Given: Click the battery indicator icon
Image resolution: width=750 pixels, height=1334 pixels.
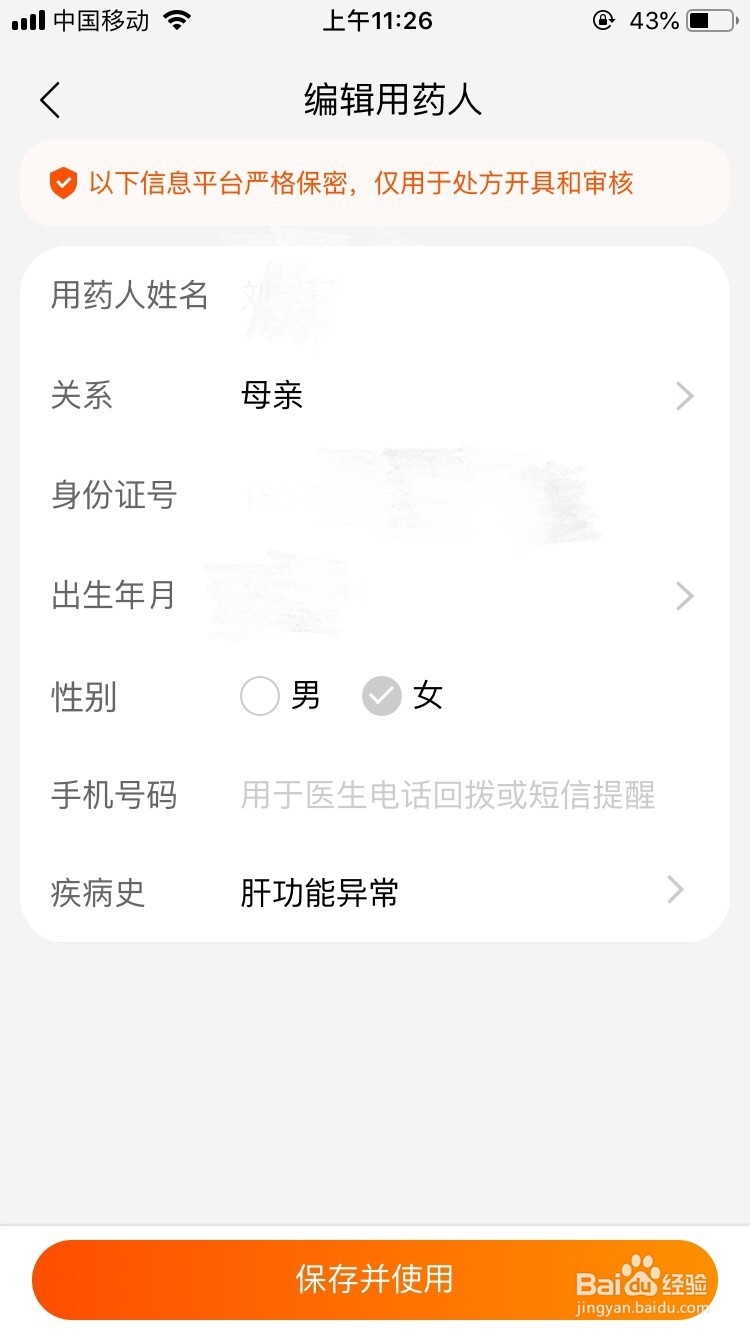Looking at the screenshot, I should click(x=710, y=18).
